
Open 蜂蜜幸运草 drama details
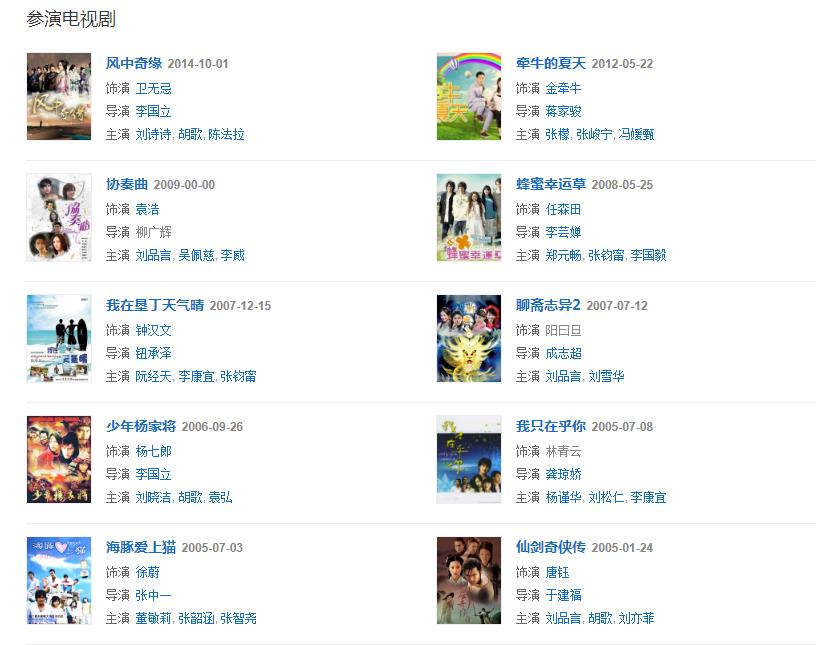[550, 185]
